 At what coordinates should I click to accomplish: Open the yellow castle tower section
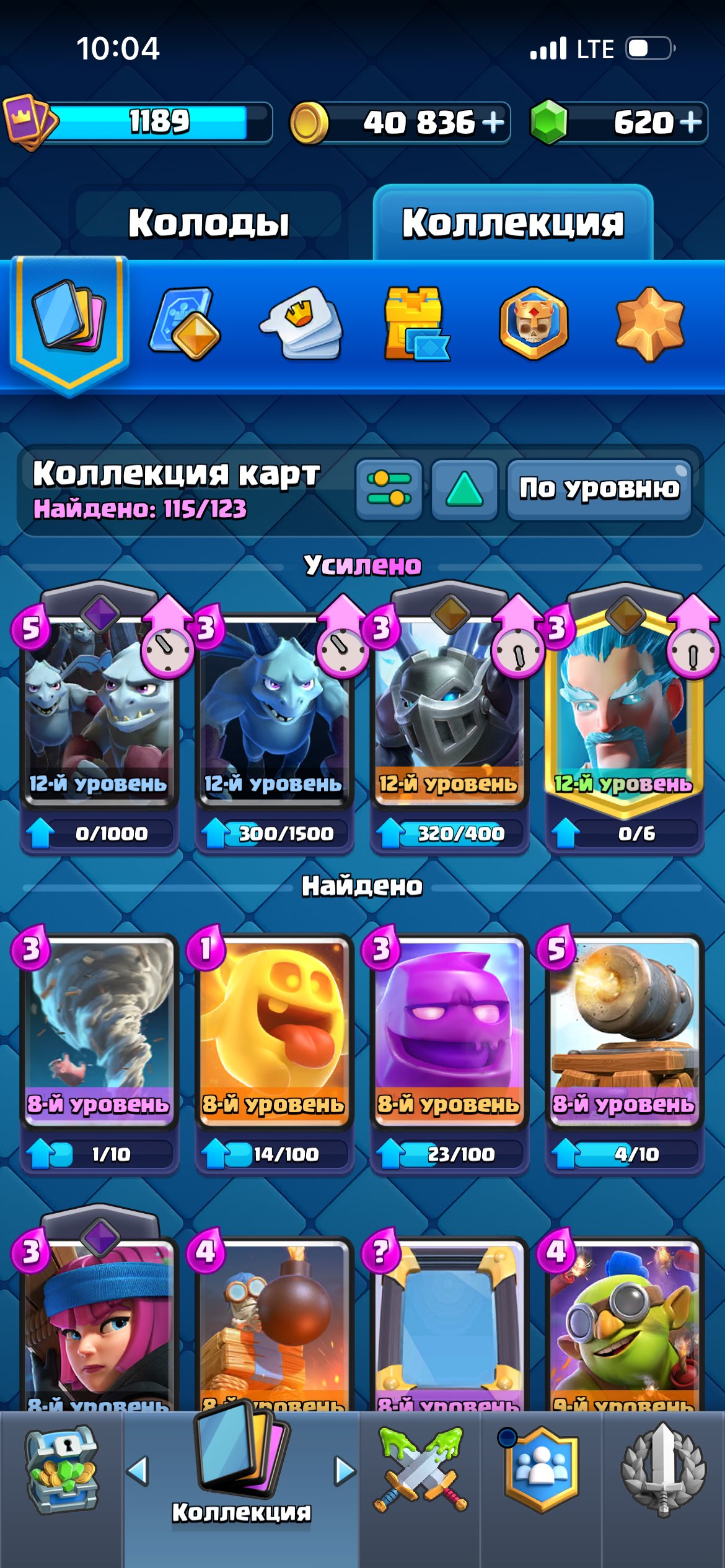tap(416, 323)
